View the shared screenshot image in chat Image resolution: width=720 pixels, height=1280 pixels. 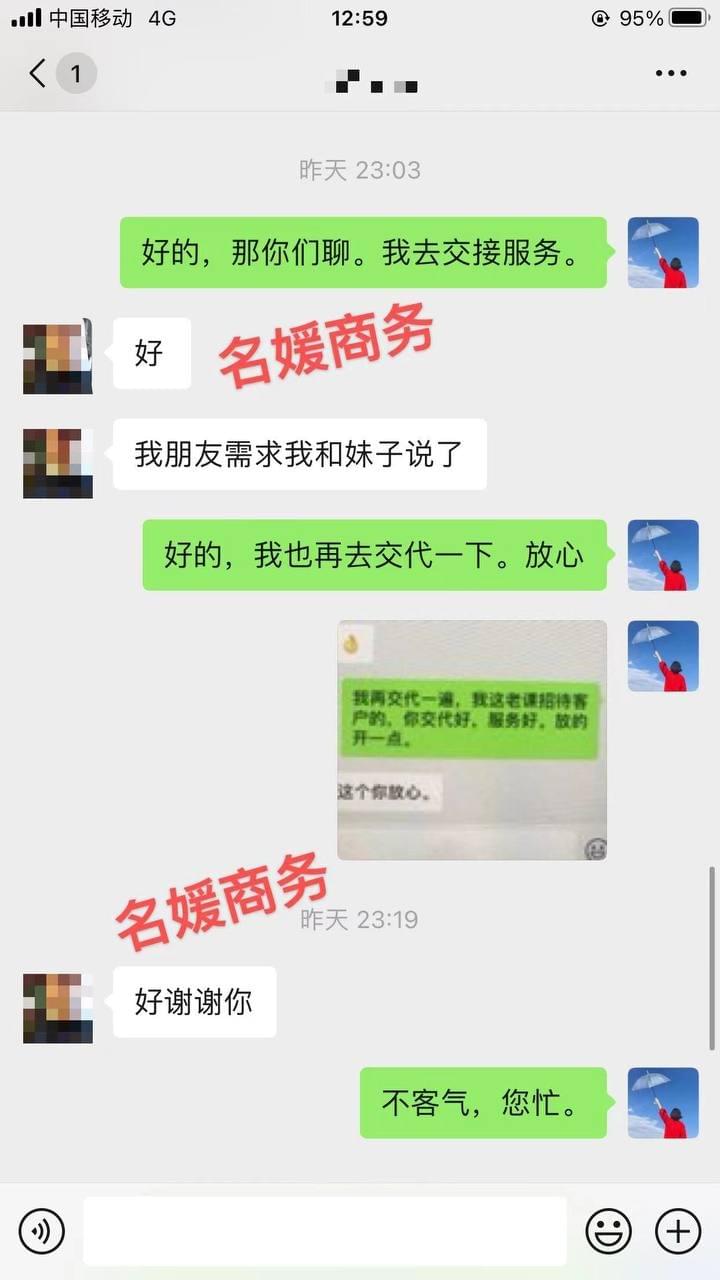472,739
